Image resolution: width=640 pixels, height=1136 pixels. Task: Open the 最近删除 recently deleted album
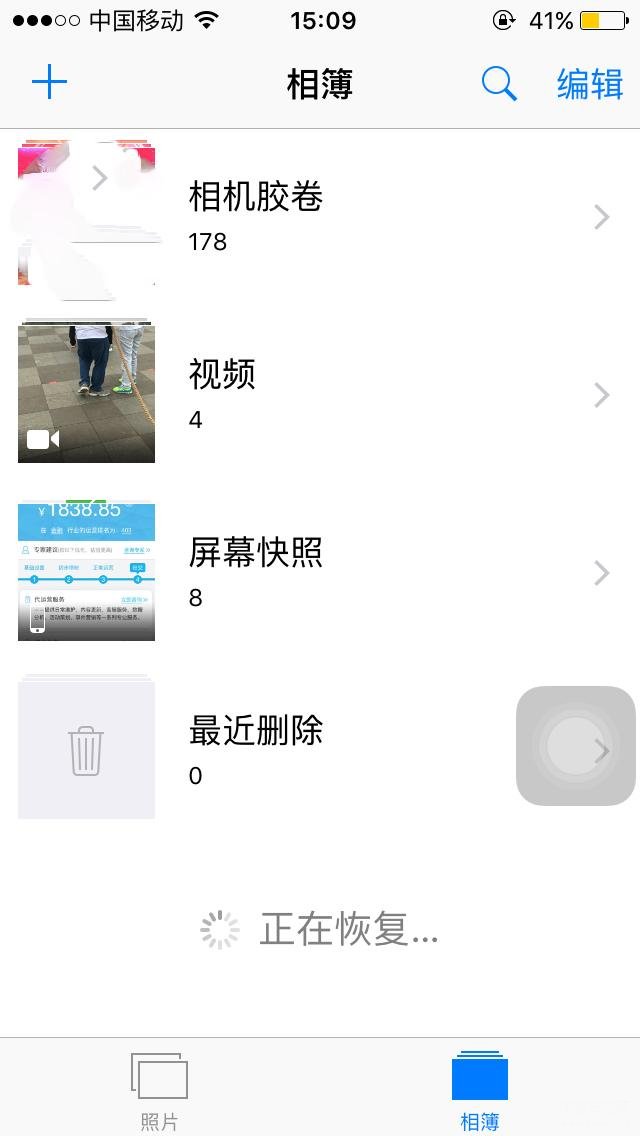click(320, 751)
